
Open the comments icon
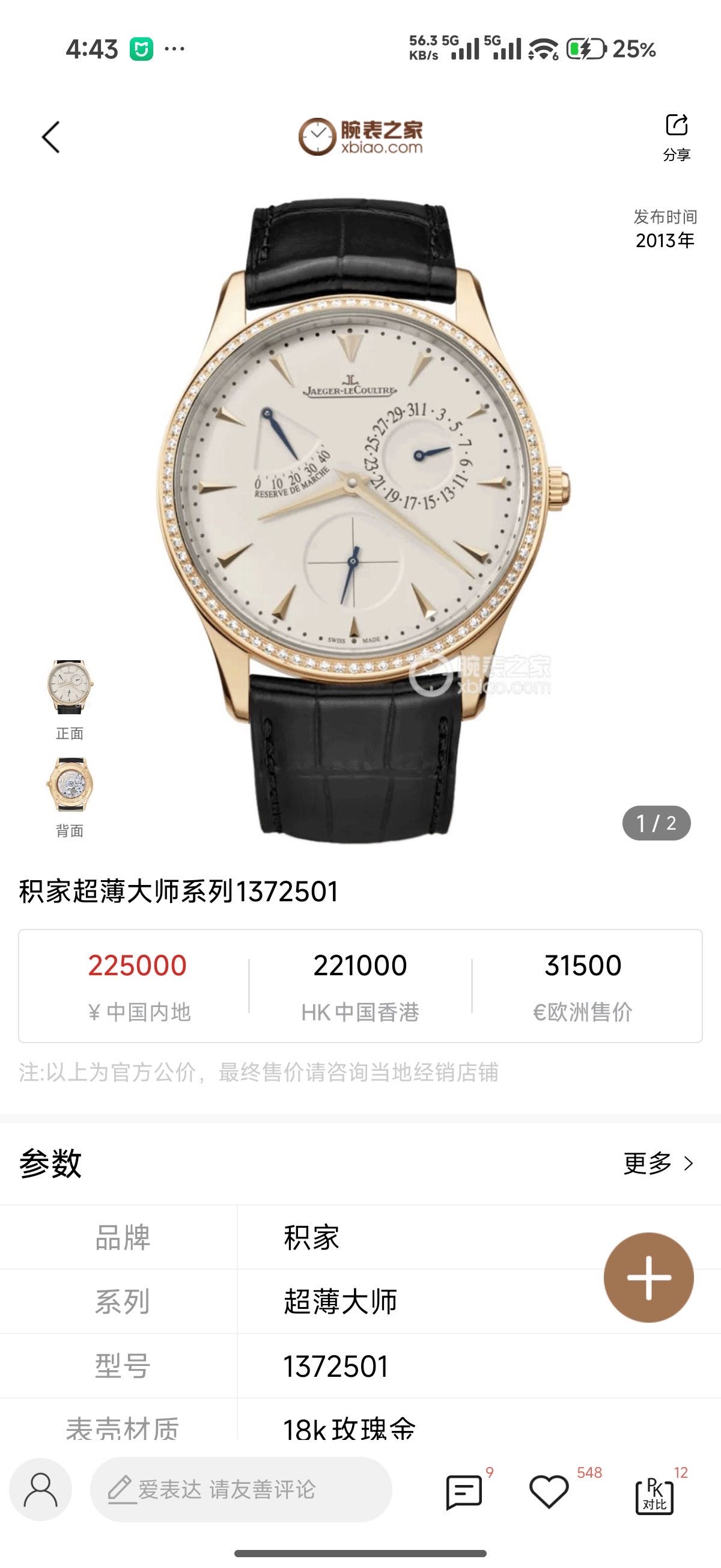(x=464, y=1491)
